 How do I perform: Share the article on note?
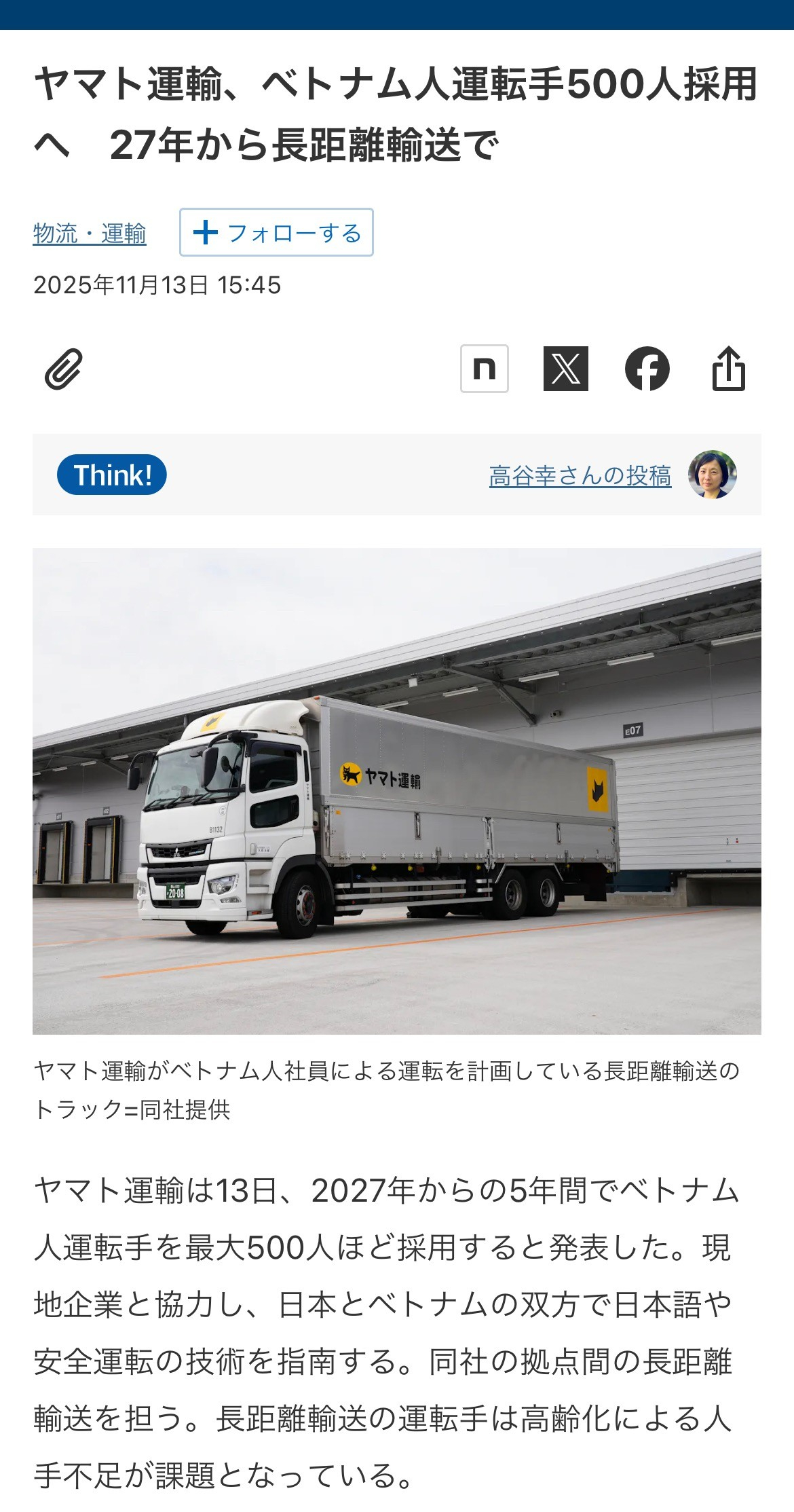484,369
